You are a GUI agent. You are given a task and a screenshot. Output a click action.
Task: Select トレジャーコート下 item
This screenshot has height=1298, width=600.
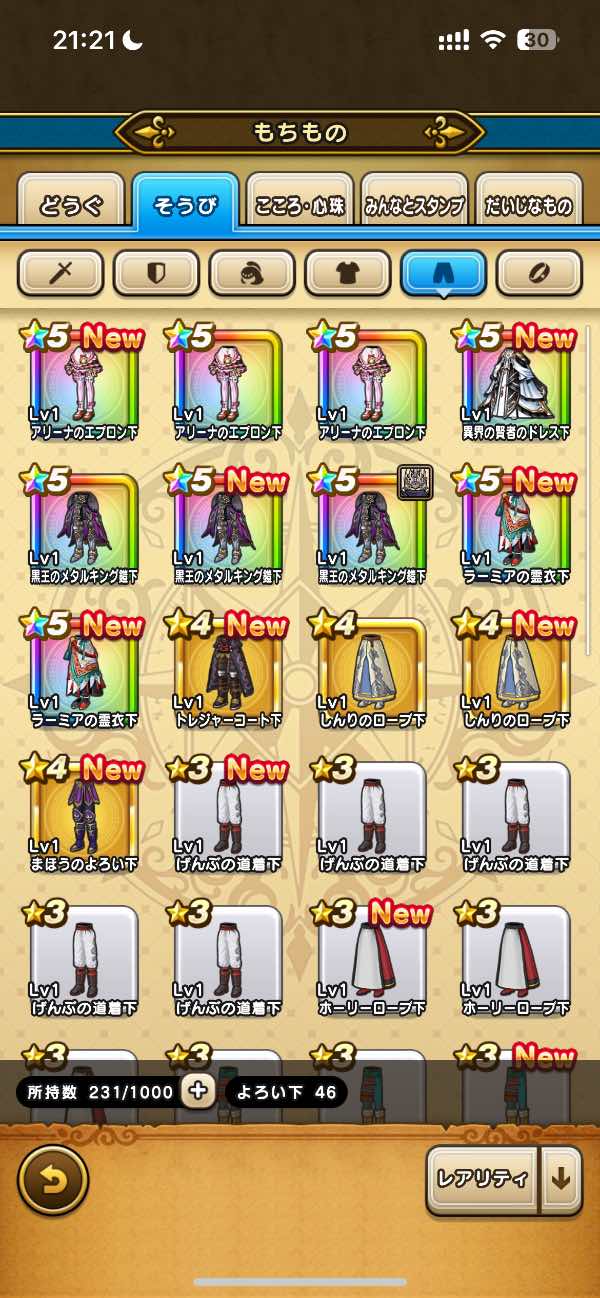pos(229,671)
